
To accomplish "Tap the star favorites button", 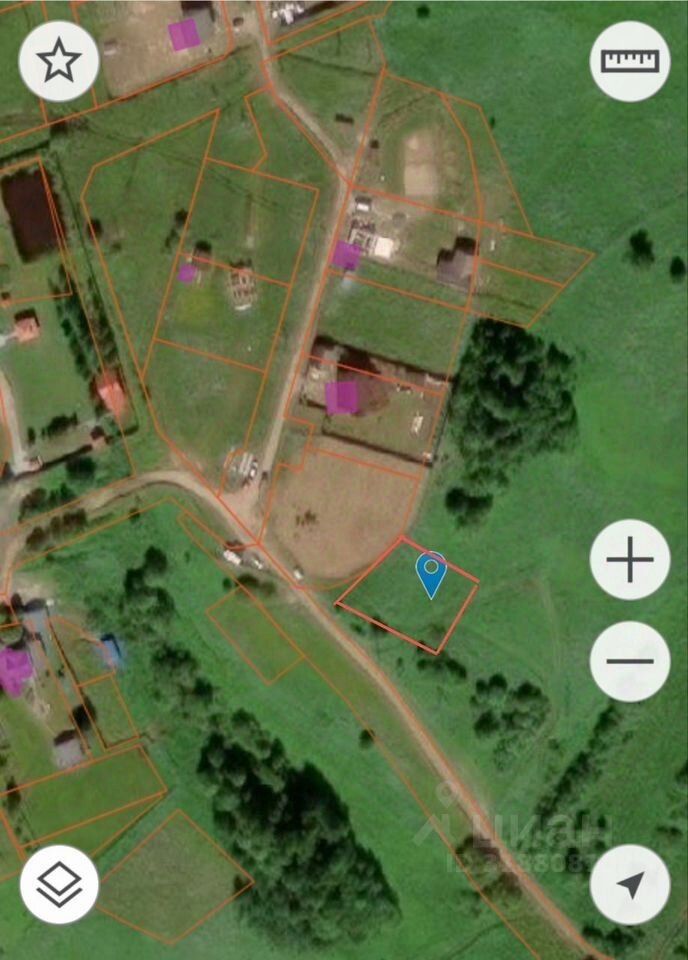I will (x=59, y=61).
